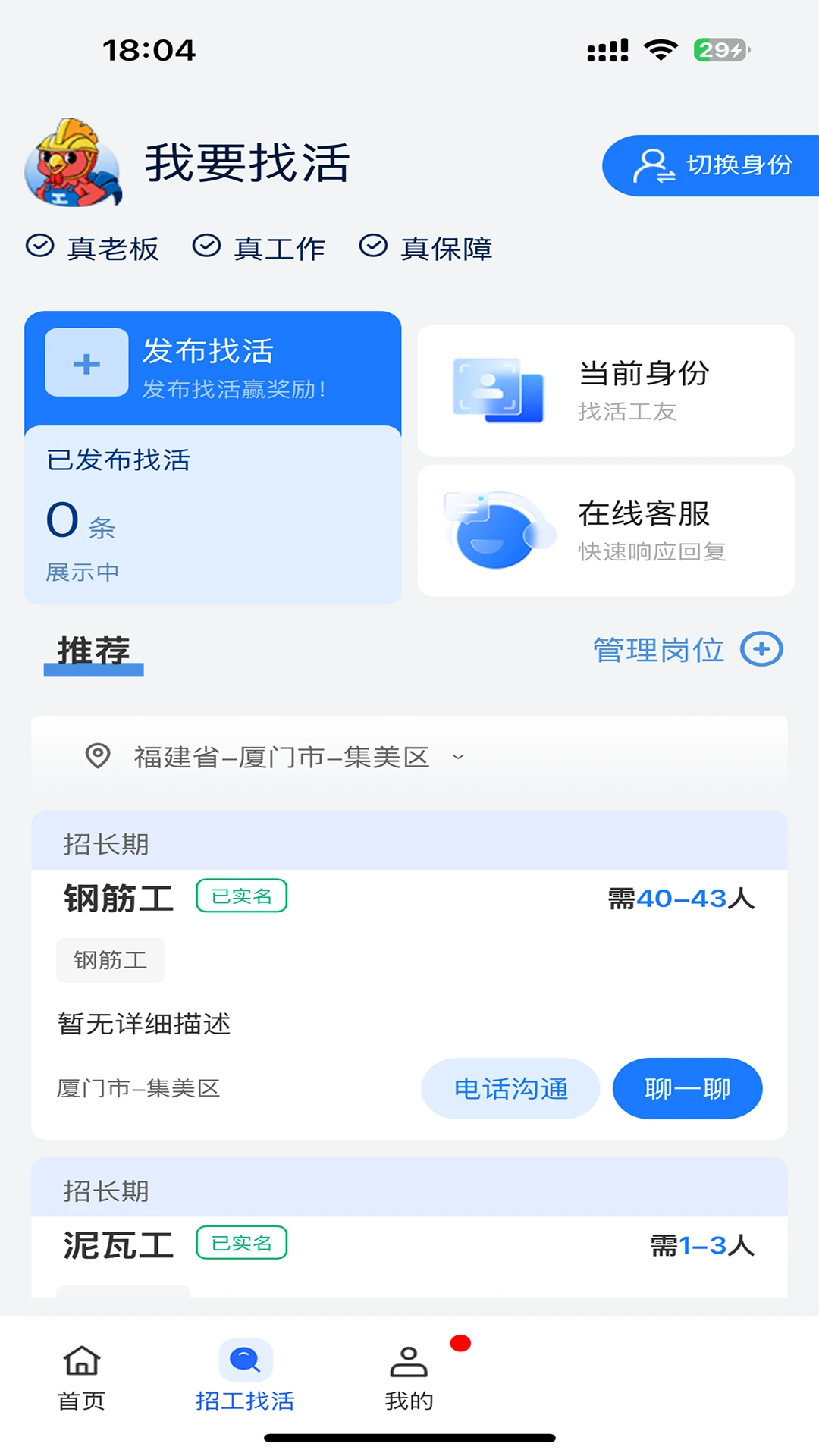This screenshot has height=1456, width=819.
Task: Tap the rooster mascot avatar icon
Action: click(74, 163)
